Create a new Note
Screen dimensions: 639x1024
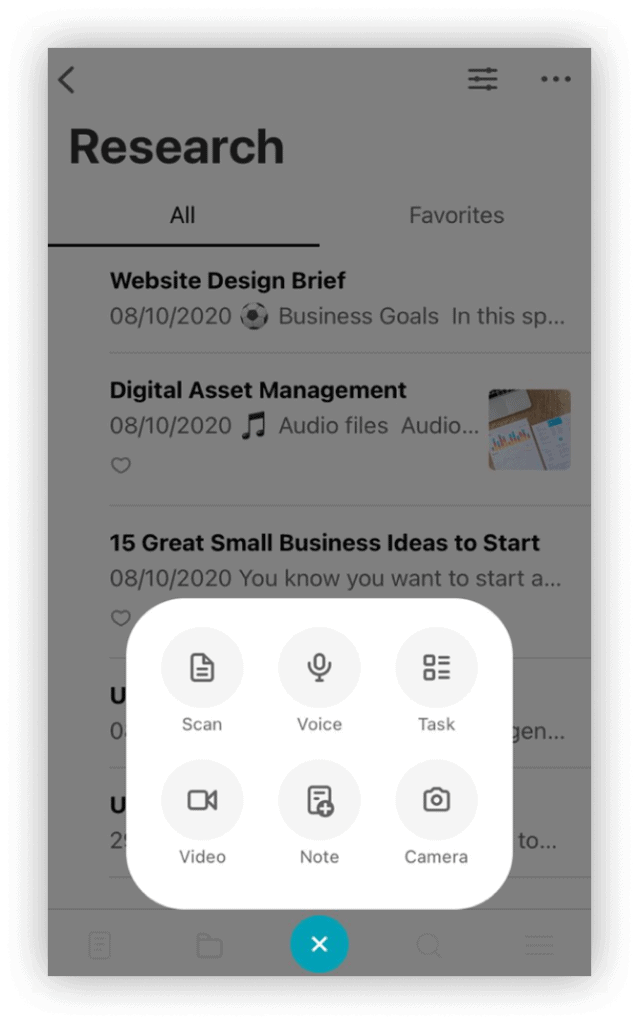click(x=319, y=800)
